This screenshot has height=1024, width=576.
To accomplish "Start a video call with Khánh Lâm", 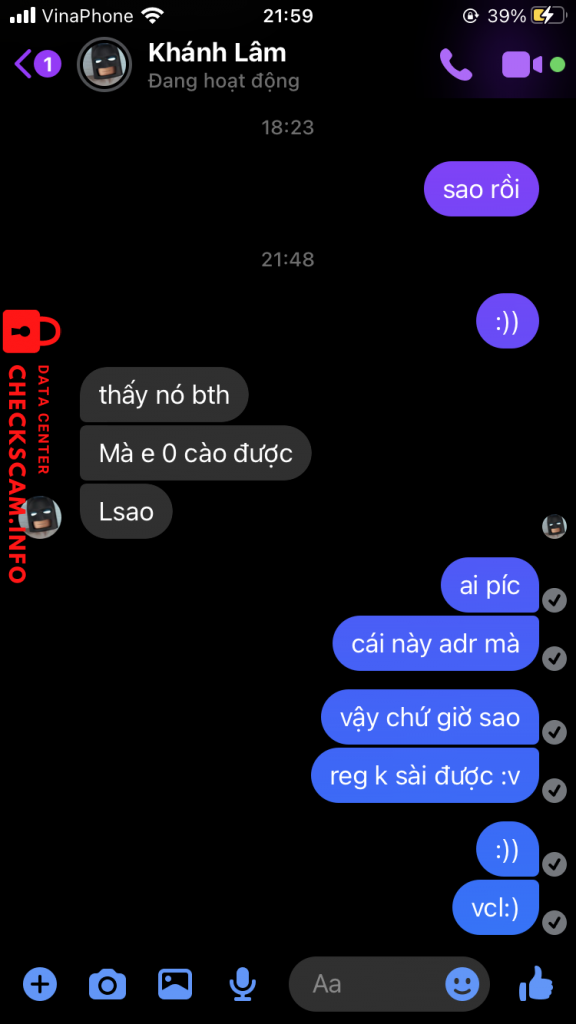I will 522,65.
